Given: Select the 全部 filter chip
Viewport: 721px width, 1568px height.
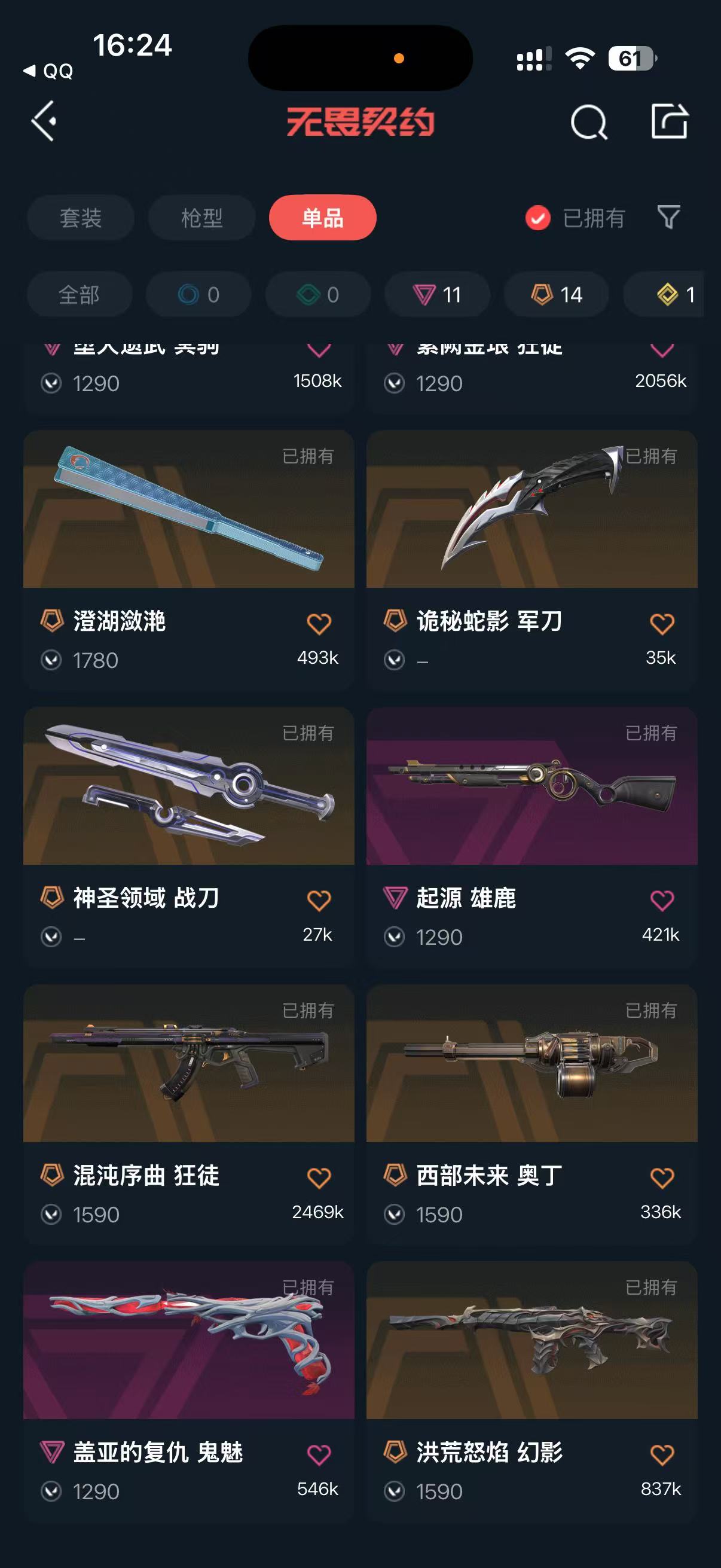Looking at the screenshot, I should coord(79,295).
